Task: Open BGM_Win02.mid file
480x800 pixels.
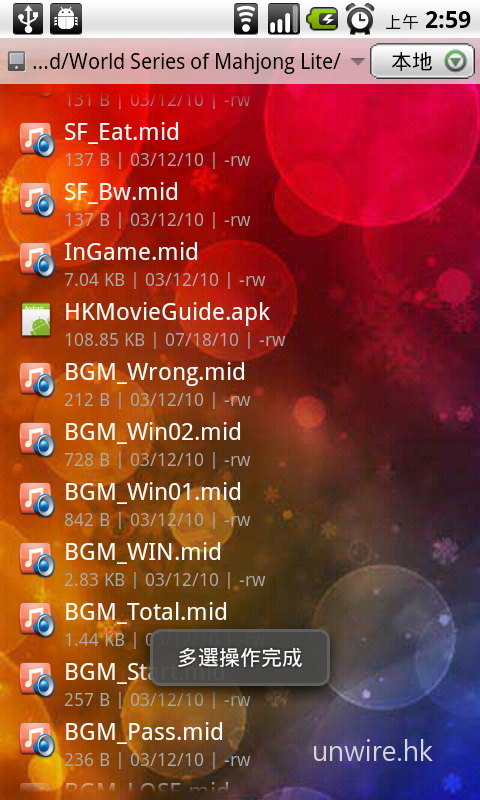Action: [240, 444]
